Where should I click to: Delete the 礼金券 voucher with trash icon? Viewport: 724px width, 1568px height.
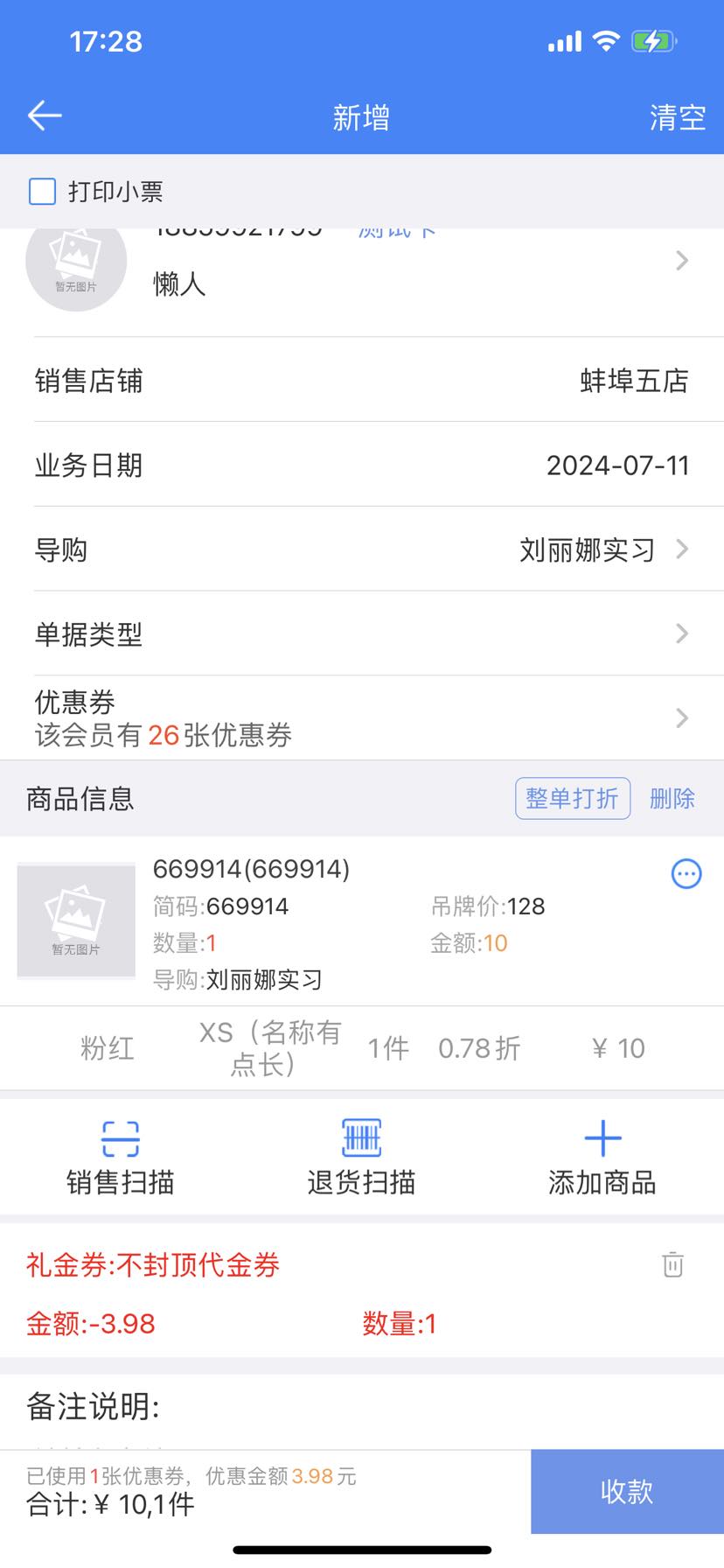pyautogui.click(x=672, y=1264)
